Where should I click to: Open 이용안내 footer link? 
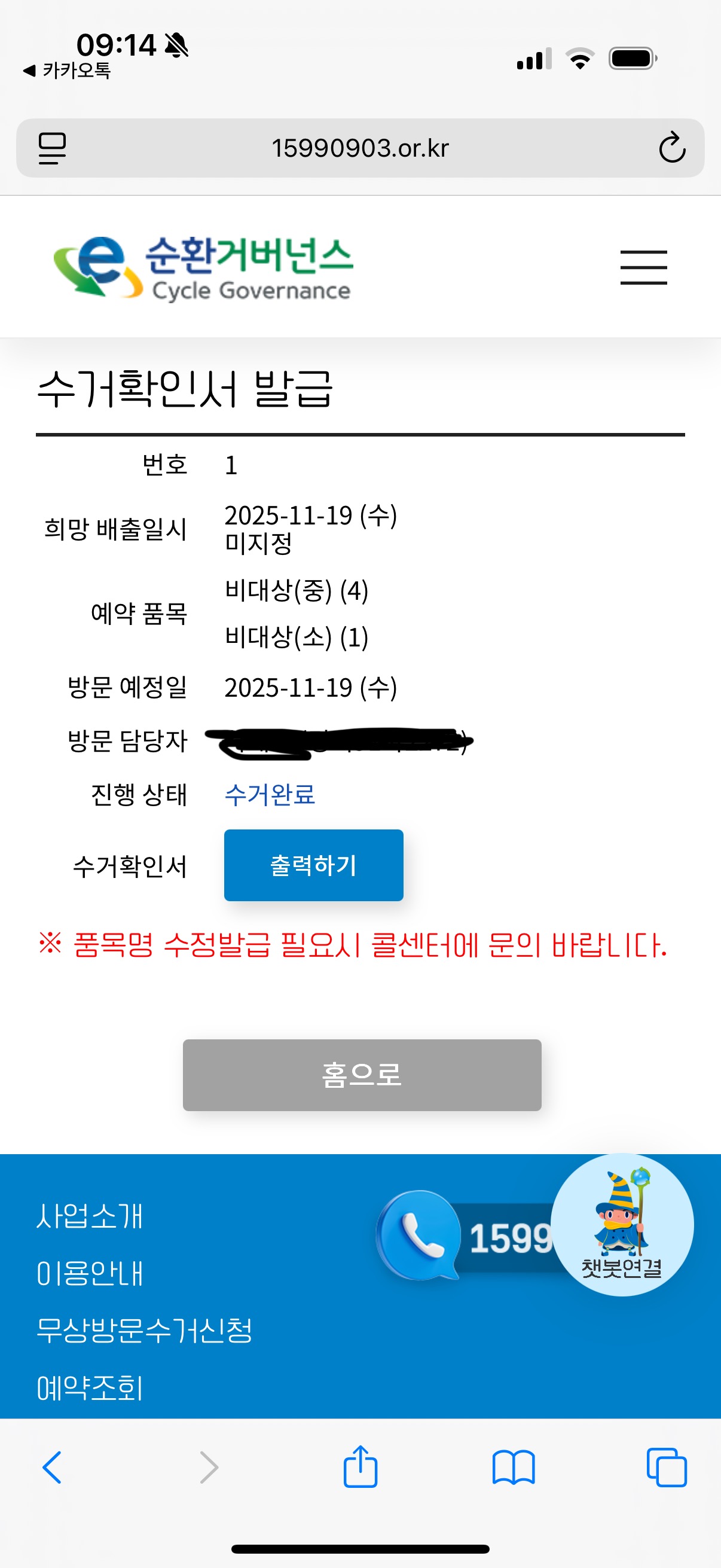[x=90, y=1273]
